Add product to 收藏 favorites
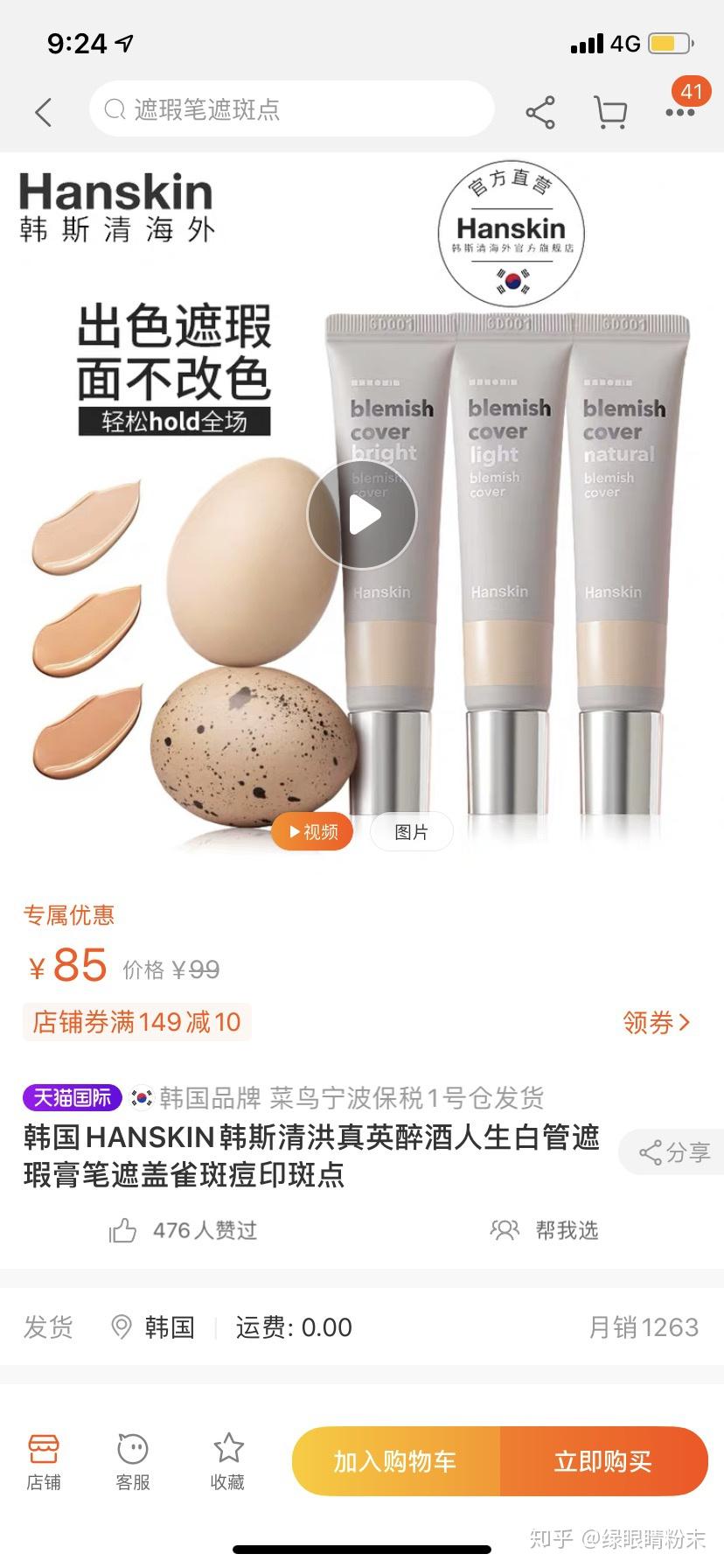This screenshot has height=1568, width=724. click(x=227, y=1463)
